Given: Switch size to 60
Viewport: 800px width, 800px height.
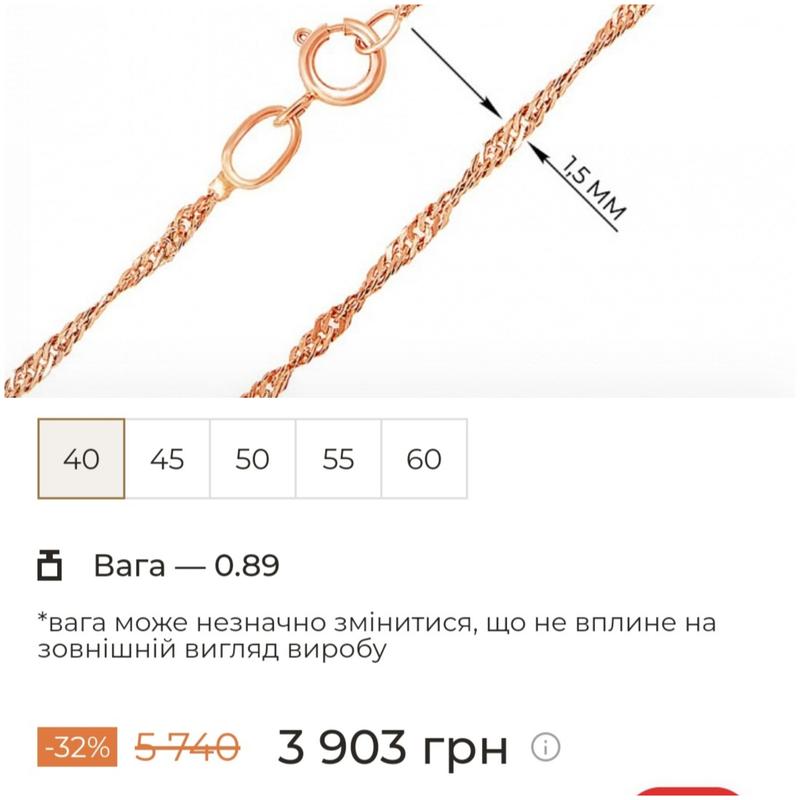Looking at the screenshot, I should coord(424,459).
